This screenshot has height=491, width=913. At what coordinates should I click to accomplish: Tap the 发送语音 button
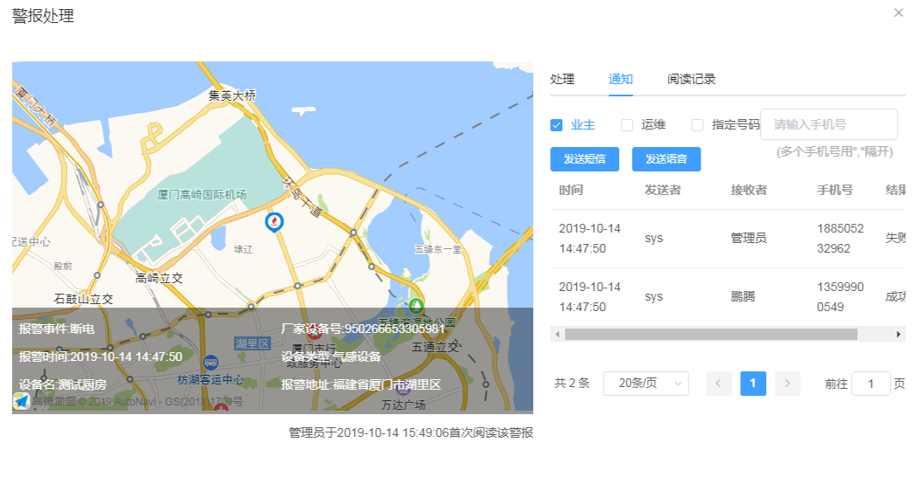point(666,159)
